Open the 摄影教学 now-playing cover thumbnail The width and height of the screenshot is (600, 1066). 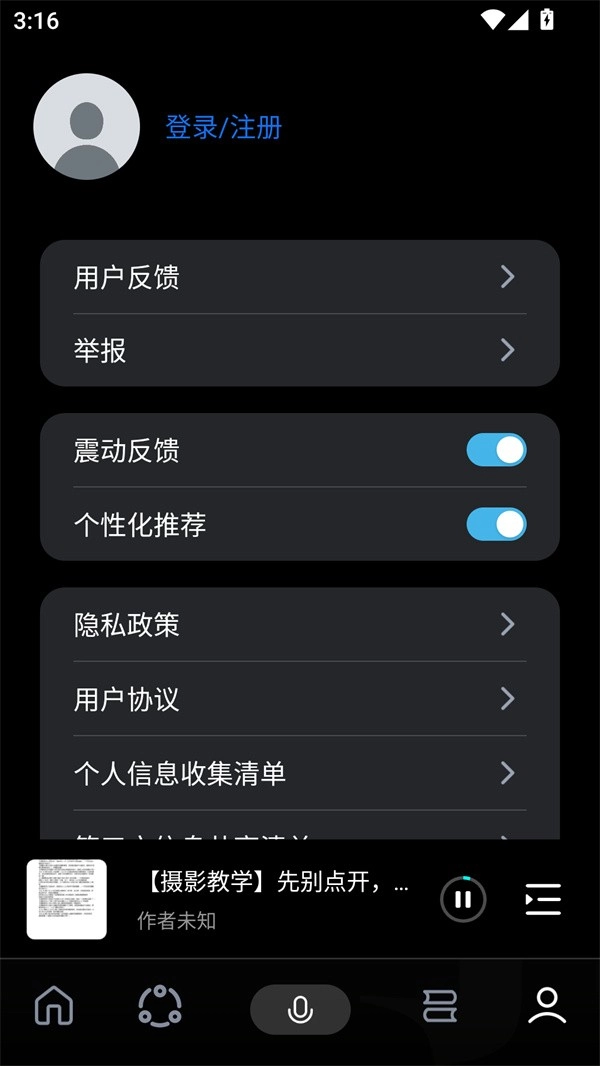[67, 899]
